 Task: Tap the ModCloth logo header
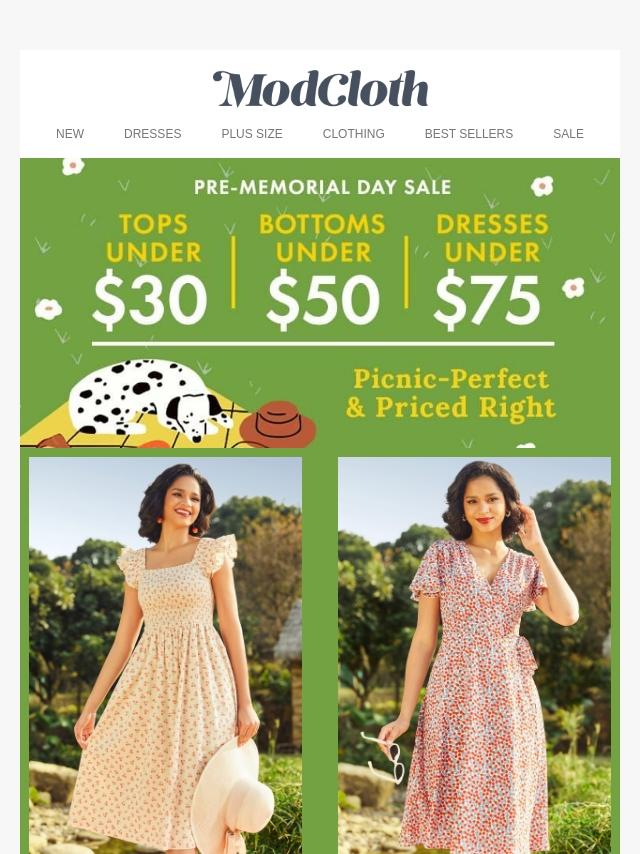tap(320, 90)
